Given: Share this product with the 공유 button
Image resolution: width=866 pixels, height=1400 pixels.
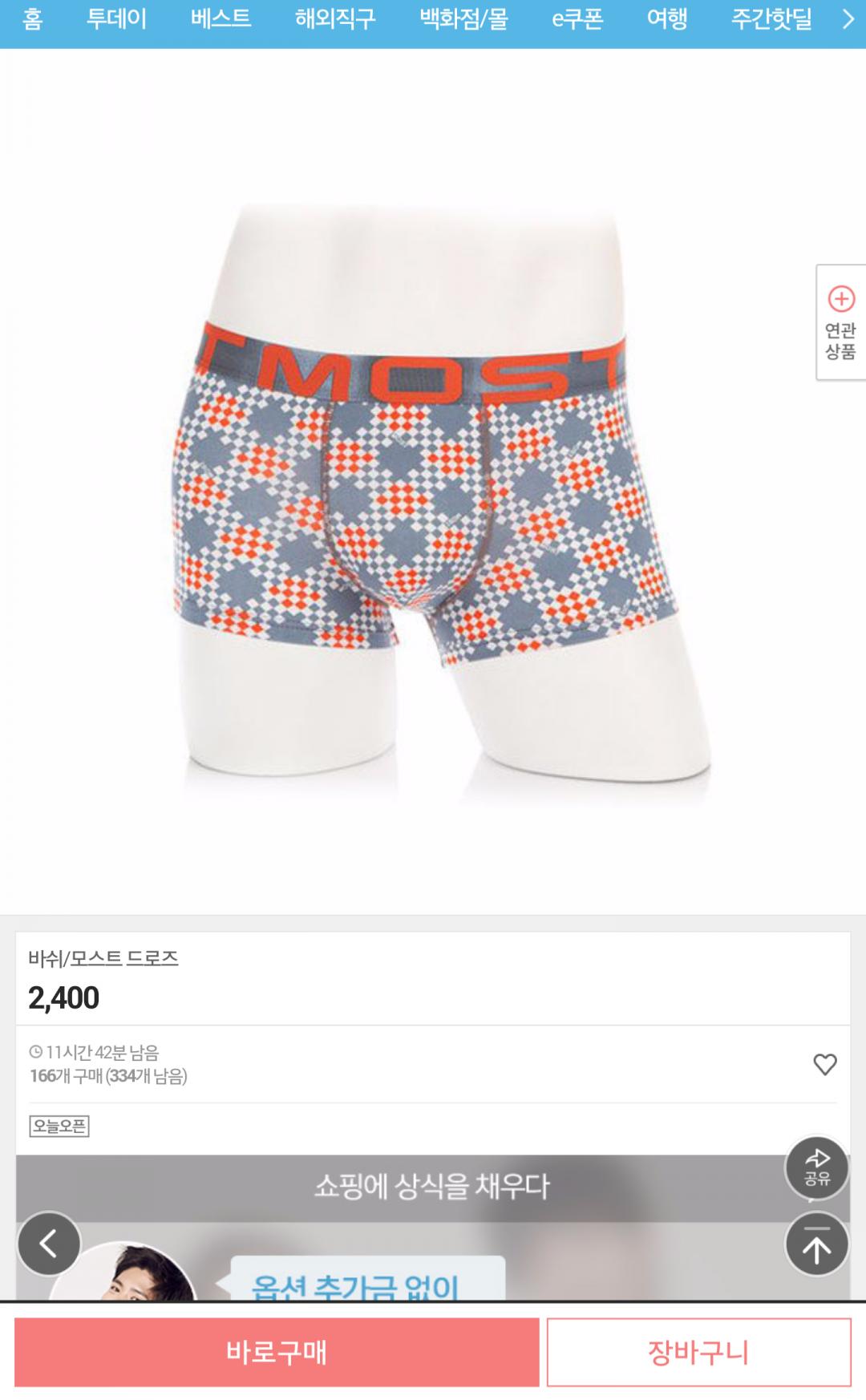Looking at the screenshot, I should coord(817,1167).
